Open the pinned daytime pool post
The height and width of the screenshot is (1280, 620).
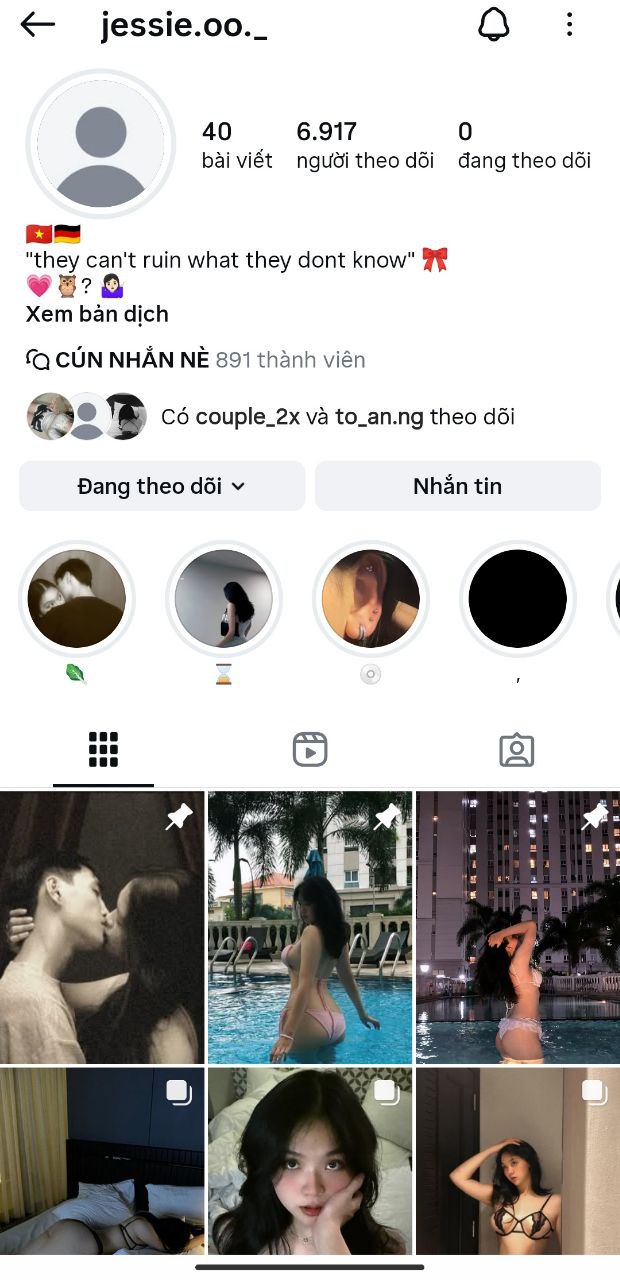coord(310,927)
